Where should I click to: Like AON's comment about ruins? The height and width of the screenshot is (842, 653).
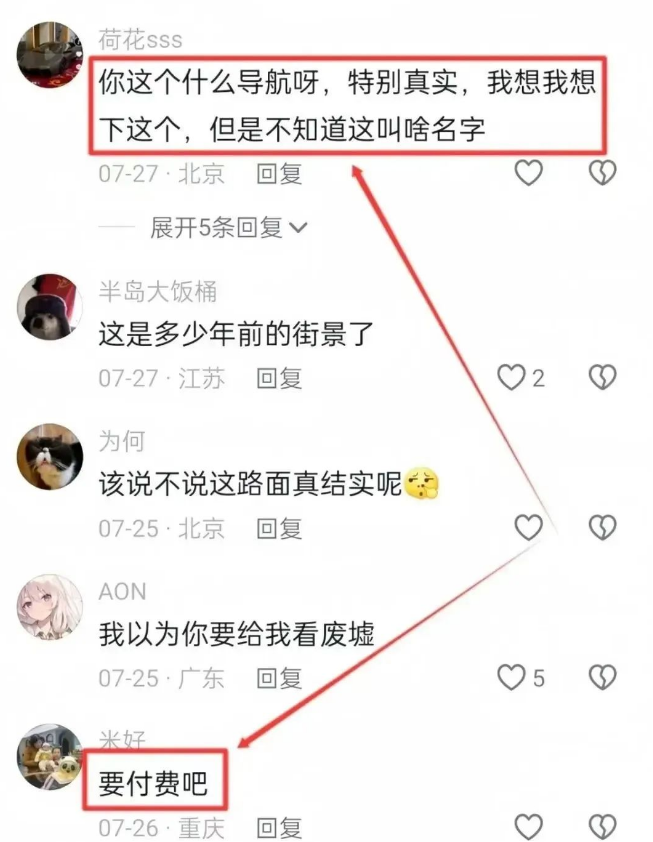coord(513,678)
